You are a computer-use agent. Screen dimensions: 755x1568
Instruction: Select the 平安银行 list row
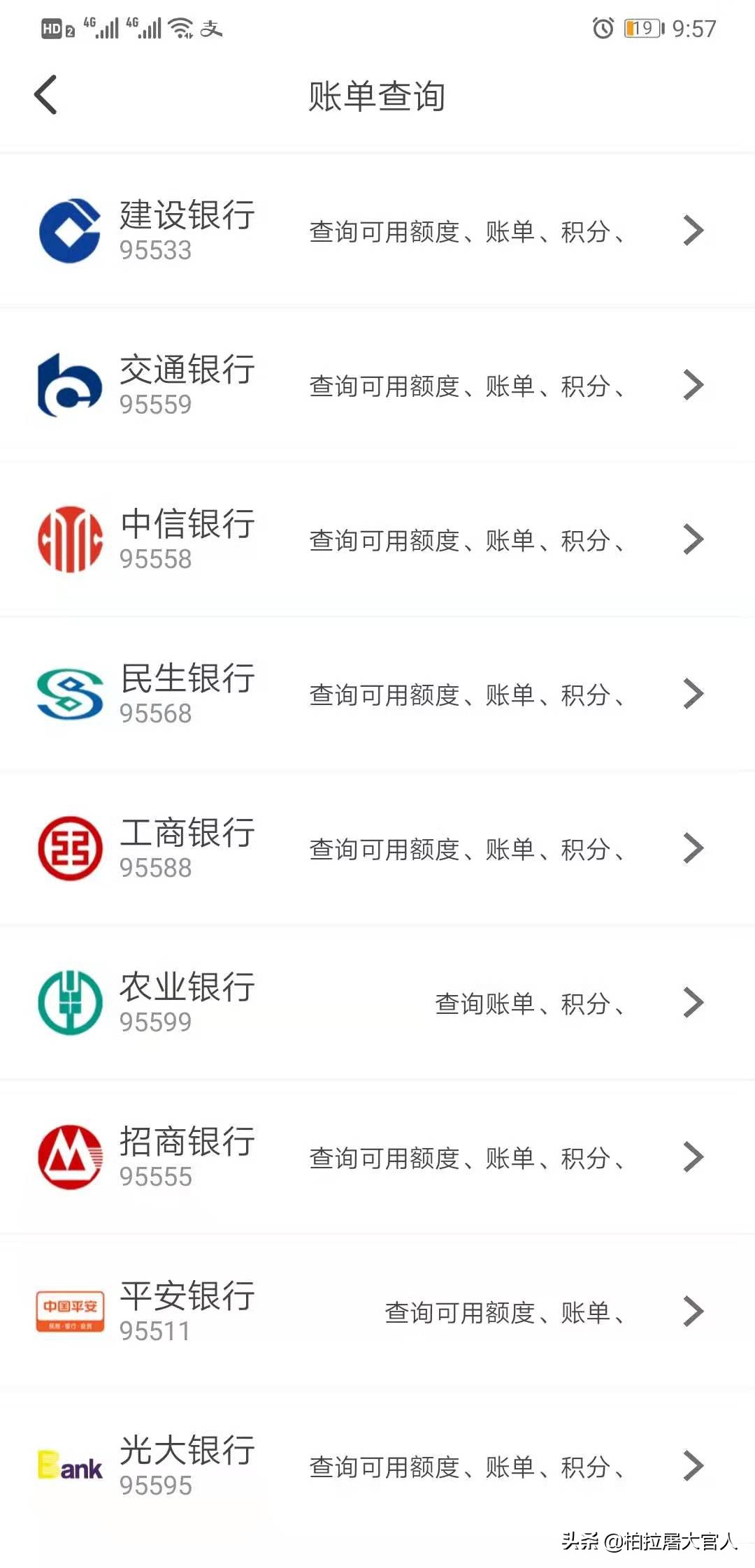pos(377,1311)
